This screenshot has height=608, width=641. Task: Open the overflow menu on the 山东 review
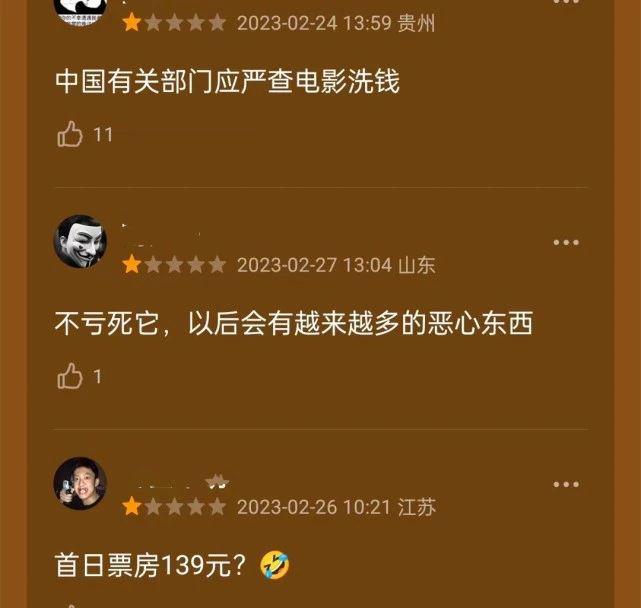566,243
